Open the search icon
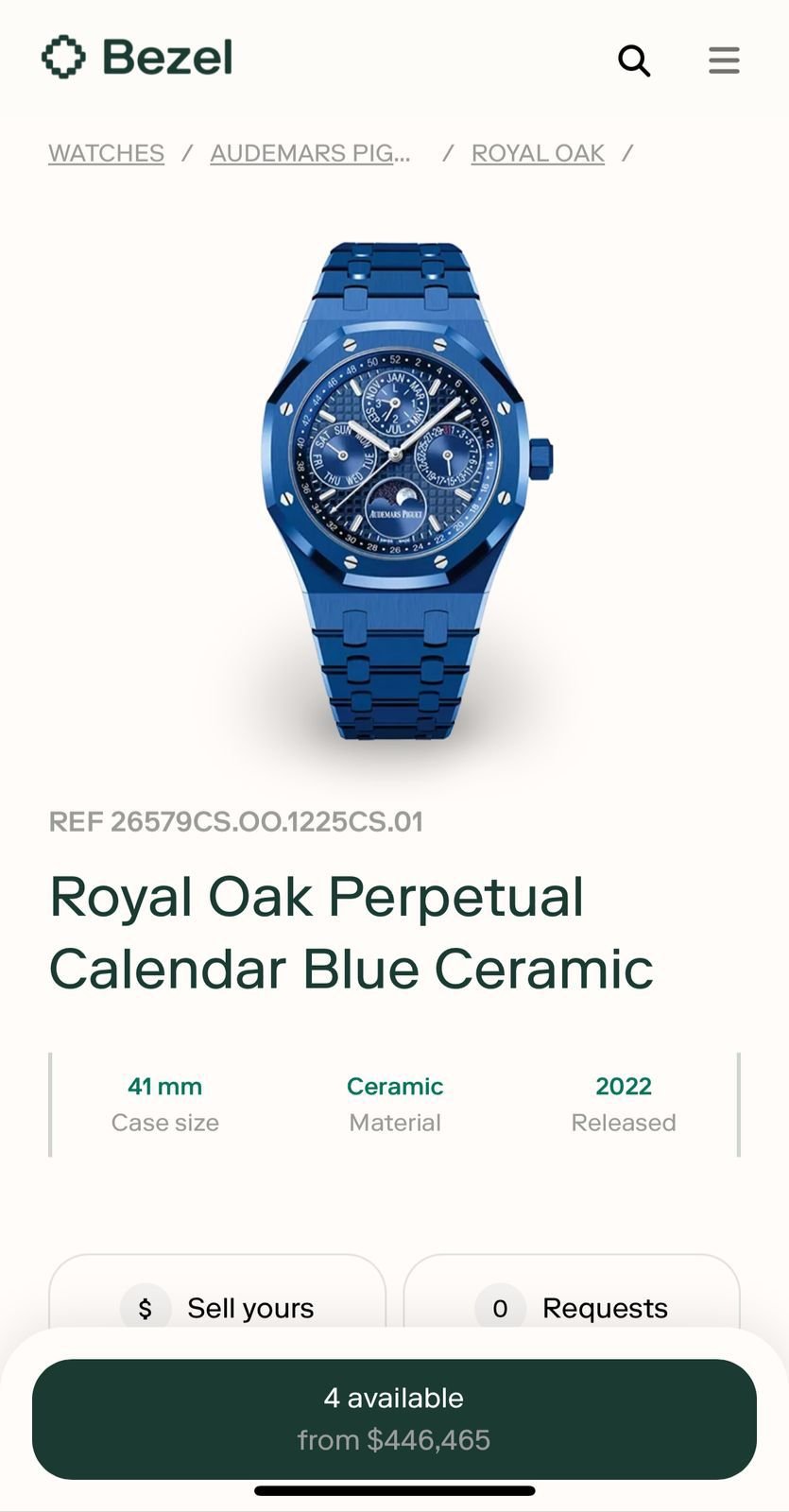 pyautogui.click(x=634, y=60)
